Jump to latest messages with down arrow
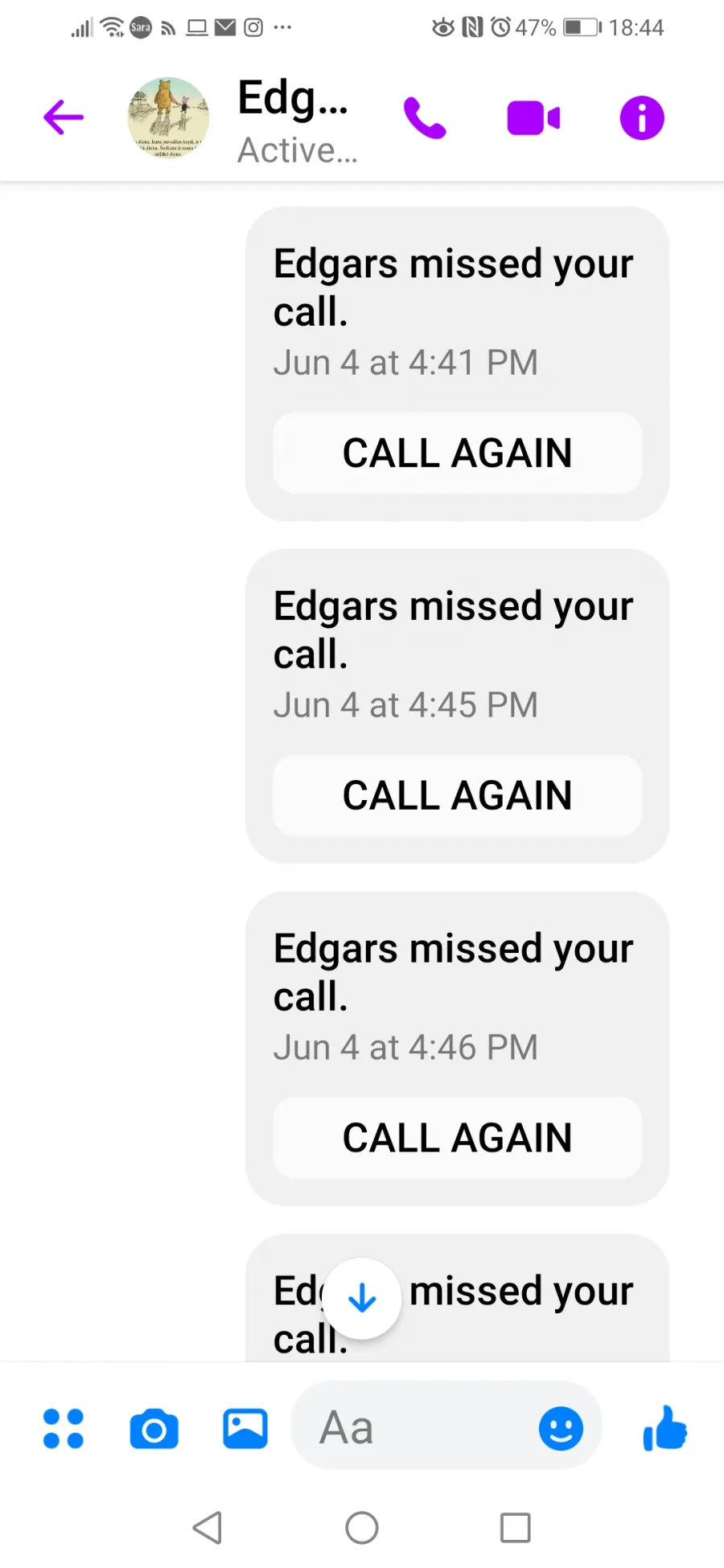 point(362,1298)
